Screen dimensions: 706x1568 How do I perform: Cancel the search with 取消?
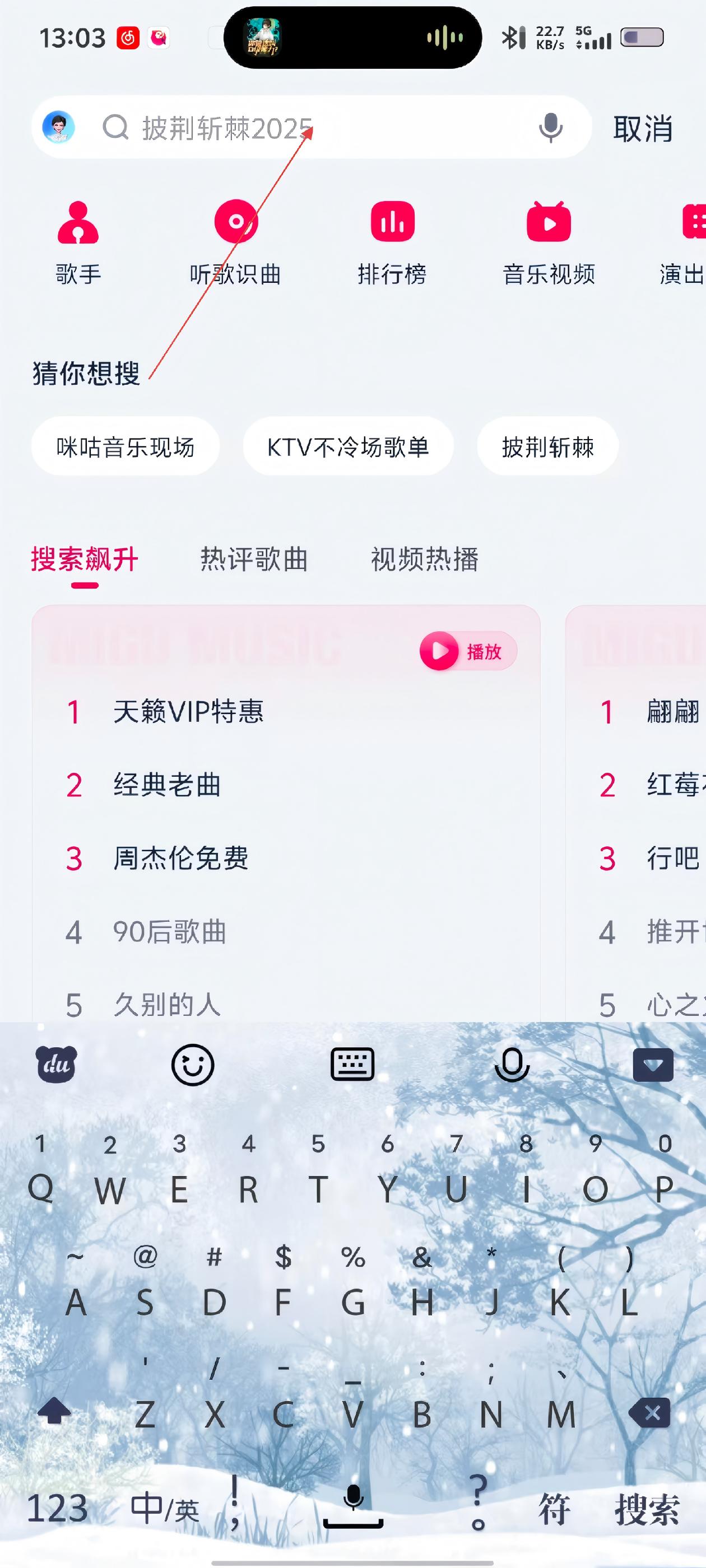(642, 129)
